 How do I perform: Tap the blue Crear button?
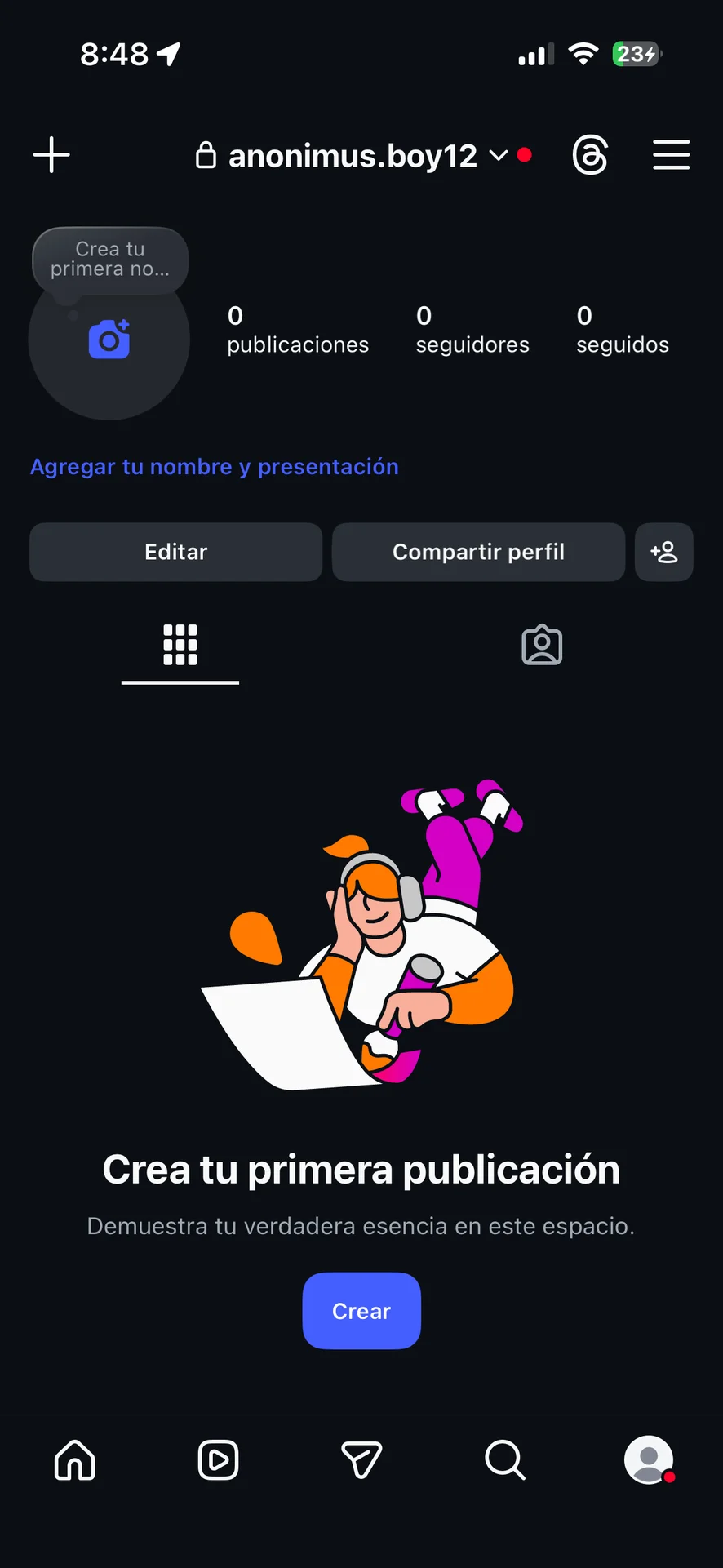361,1311
